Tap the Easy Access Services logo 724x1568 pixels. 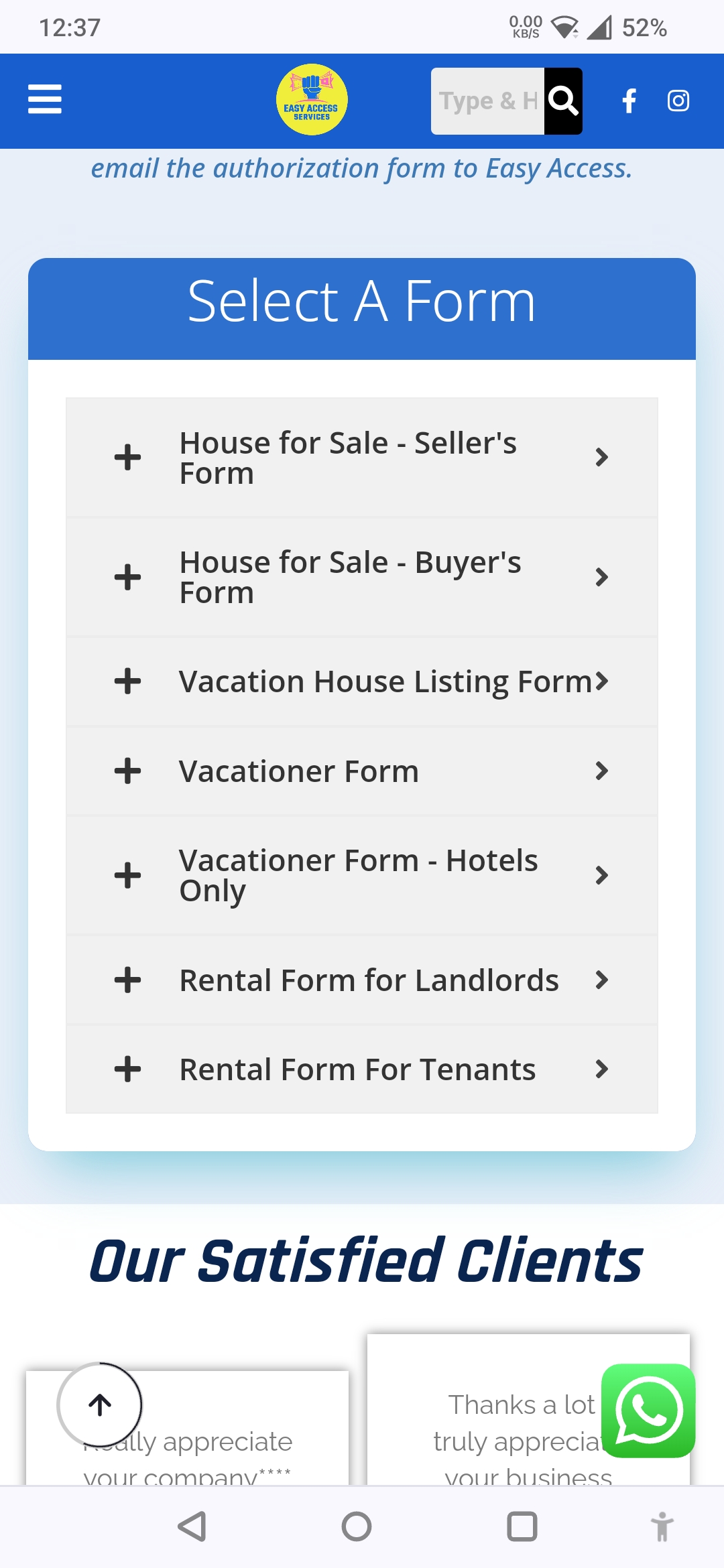click(x=312, y=100)
